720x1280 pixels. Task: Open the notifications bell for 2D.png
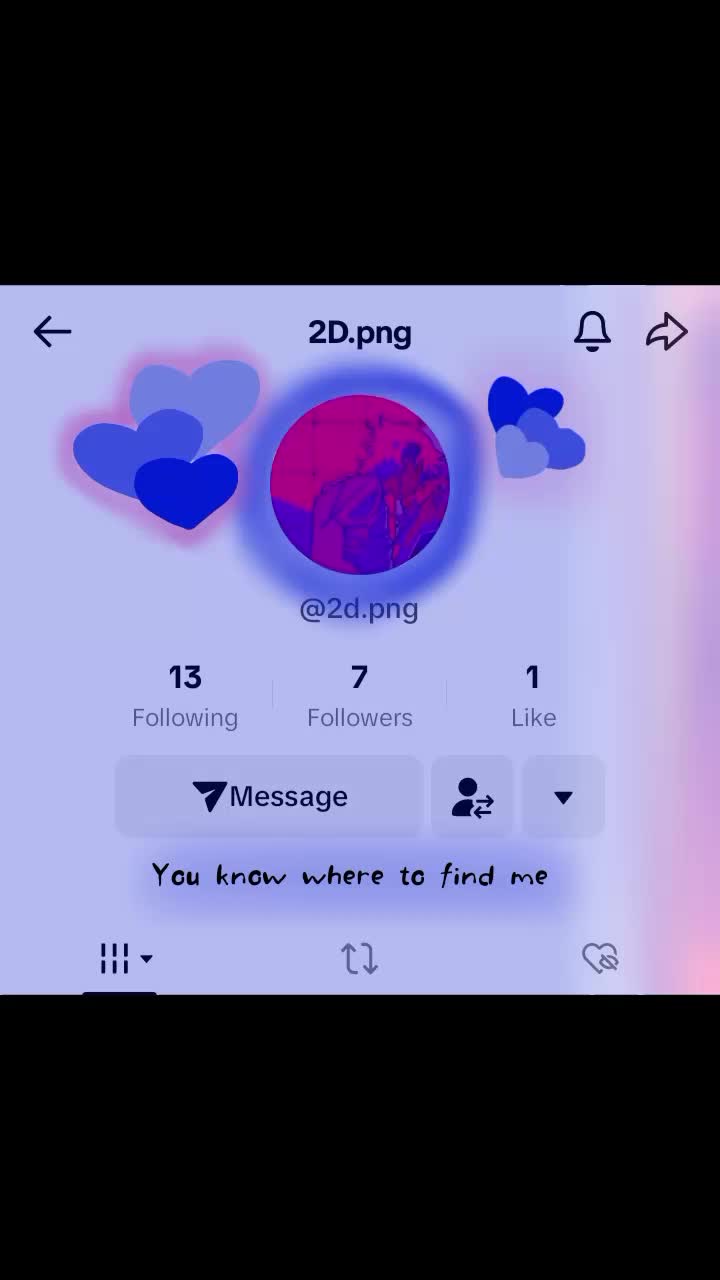[x=592, y=331]
